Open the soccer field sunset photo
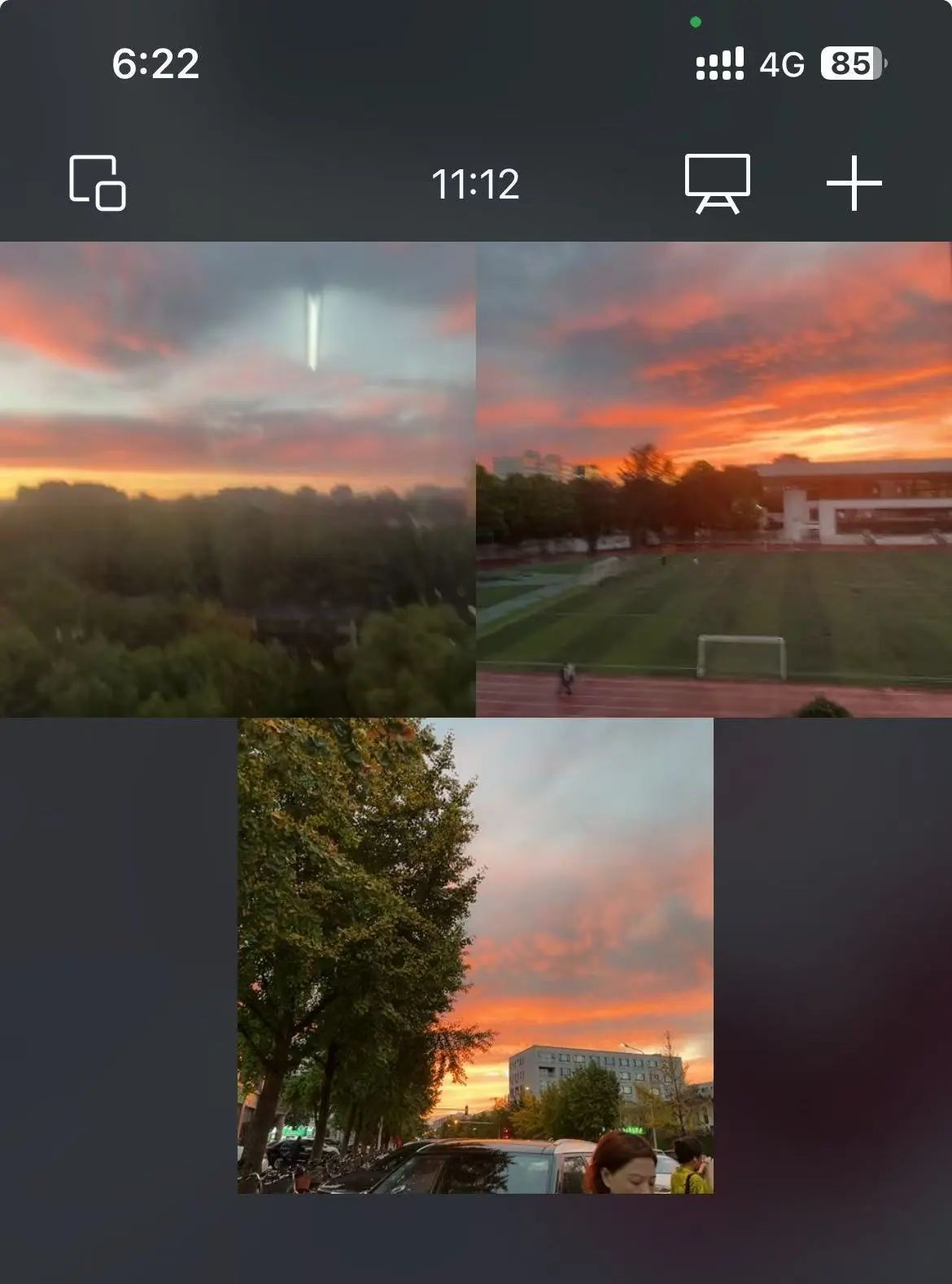 coord(714,479)
